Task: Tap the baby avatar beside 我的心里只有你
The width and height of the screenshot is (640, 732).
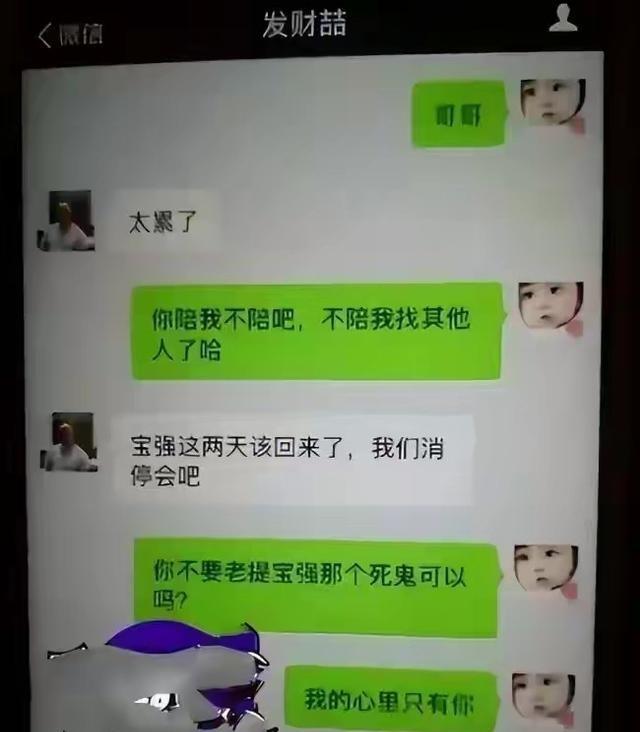Action: (544, 698)
